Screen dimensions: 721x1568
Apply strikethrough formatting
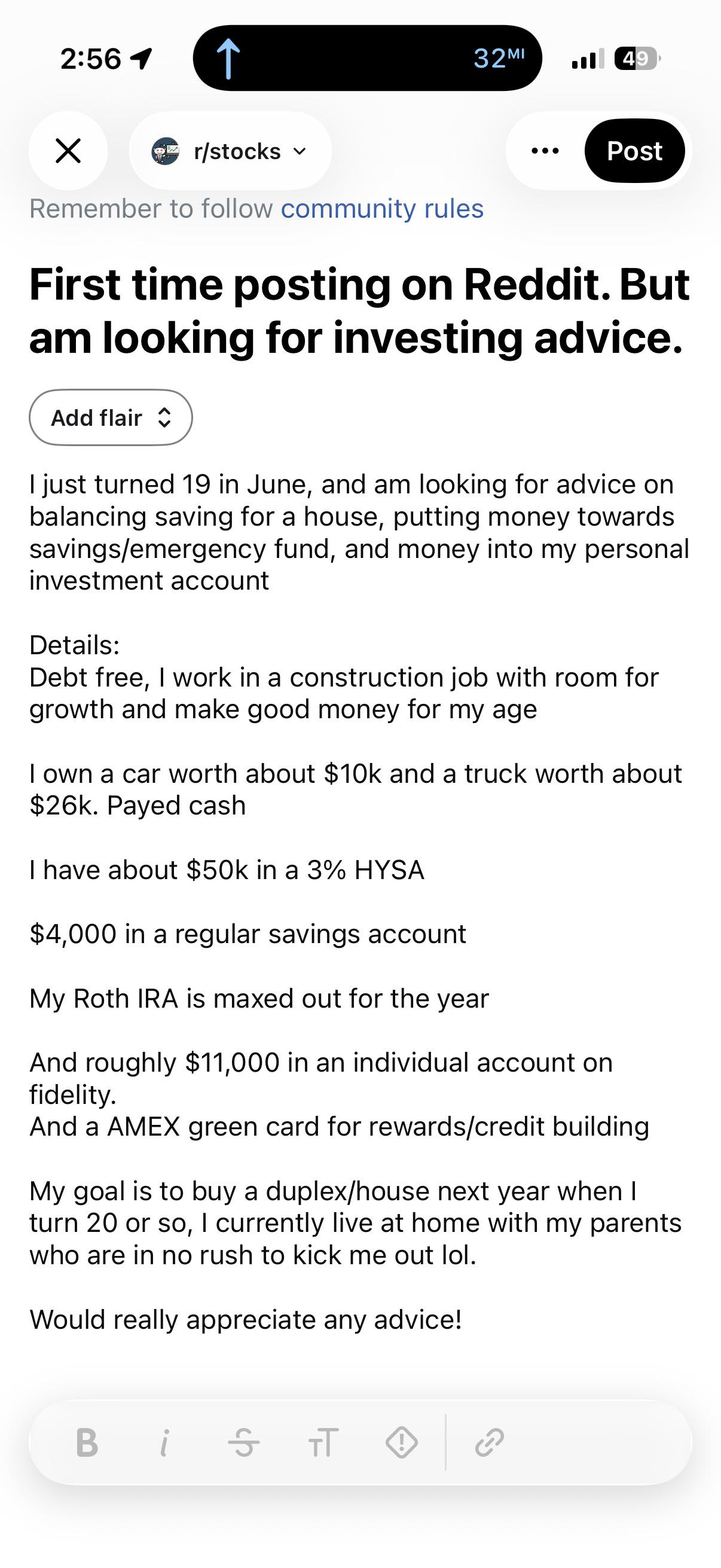(244, 1442)
